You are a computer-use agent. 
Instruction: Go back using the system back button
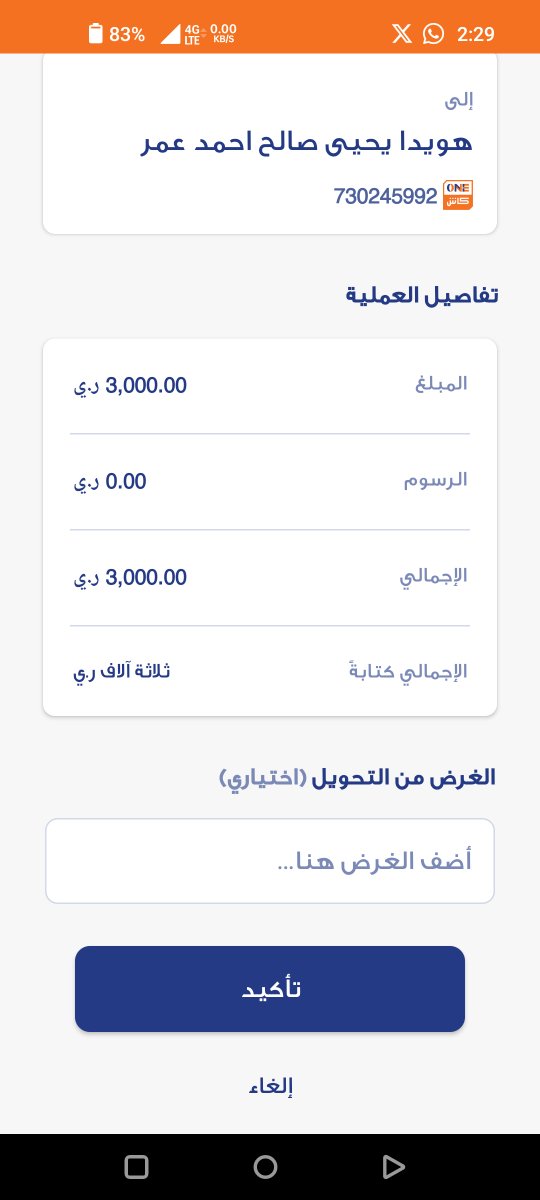tap(393, 1167)
